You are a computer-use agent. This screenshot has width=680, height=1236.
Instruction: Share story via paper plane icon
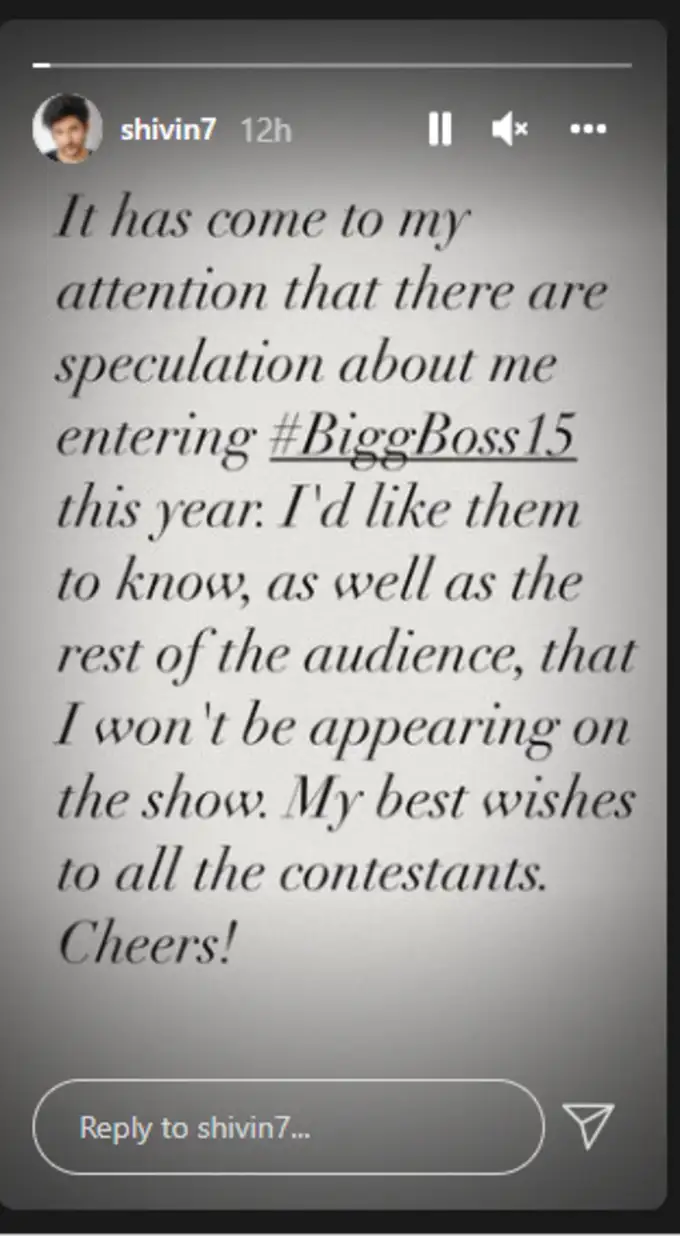coord(588,1126)
